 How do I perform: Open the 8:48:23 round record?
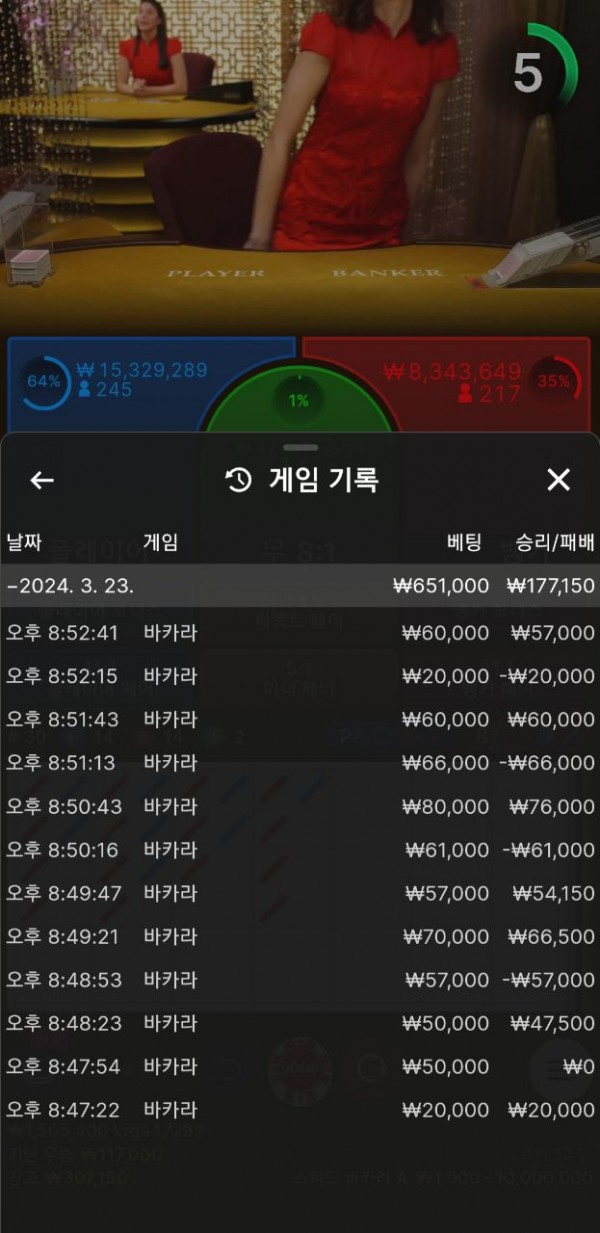click(300, 1023)
